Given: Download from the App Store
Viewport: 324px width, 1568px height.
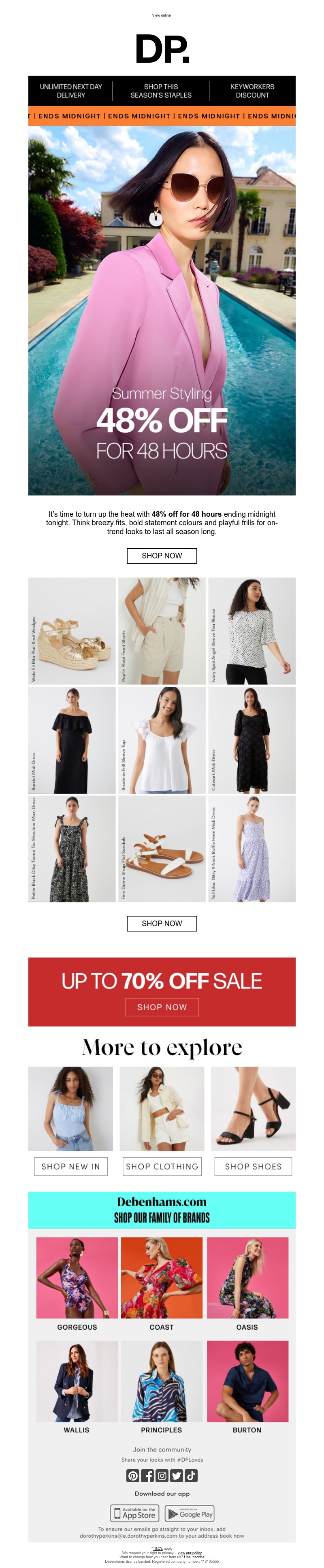Looking at the screenshot, I should coord(134,1513).
